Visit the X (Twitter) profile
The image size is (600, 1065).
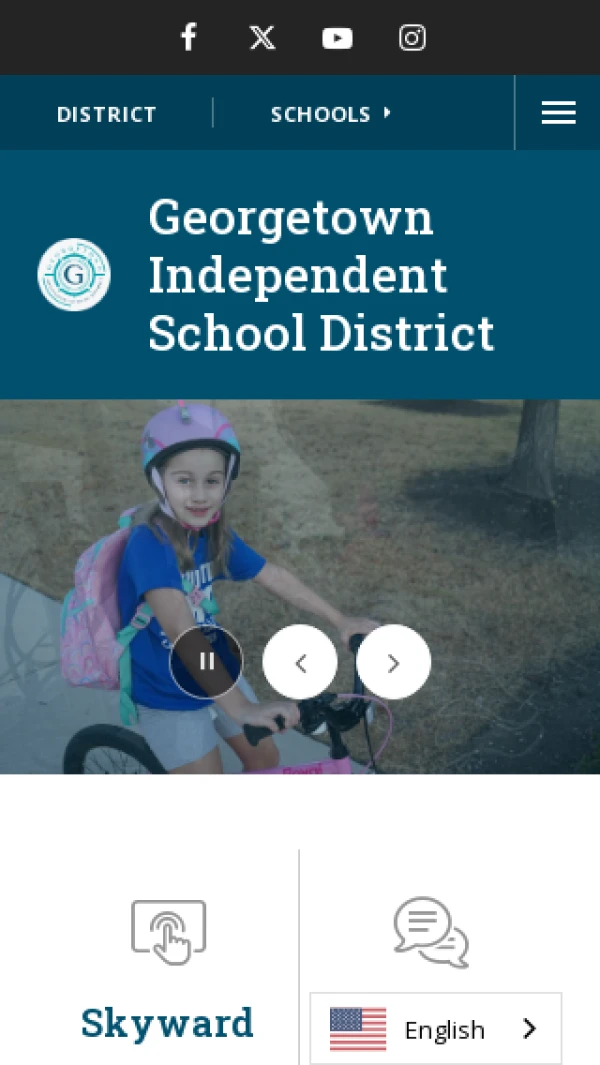point(262,38)
